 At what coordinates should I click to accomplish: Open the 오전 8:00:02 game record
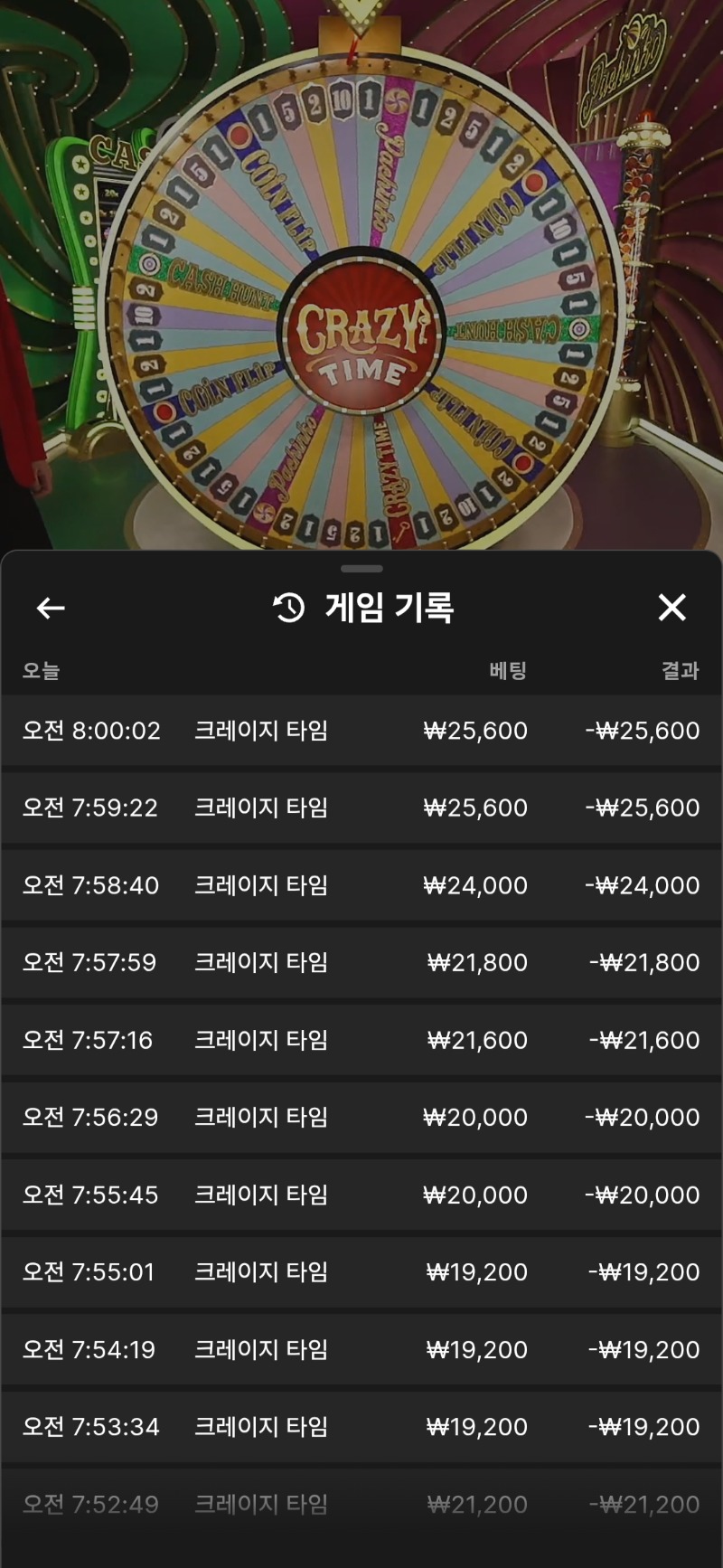(x=361, y=731)
